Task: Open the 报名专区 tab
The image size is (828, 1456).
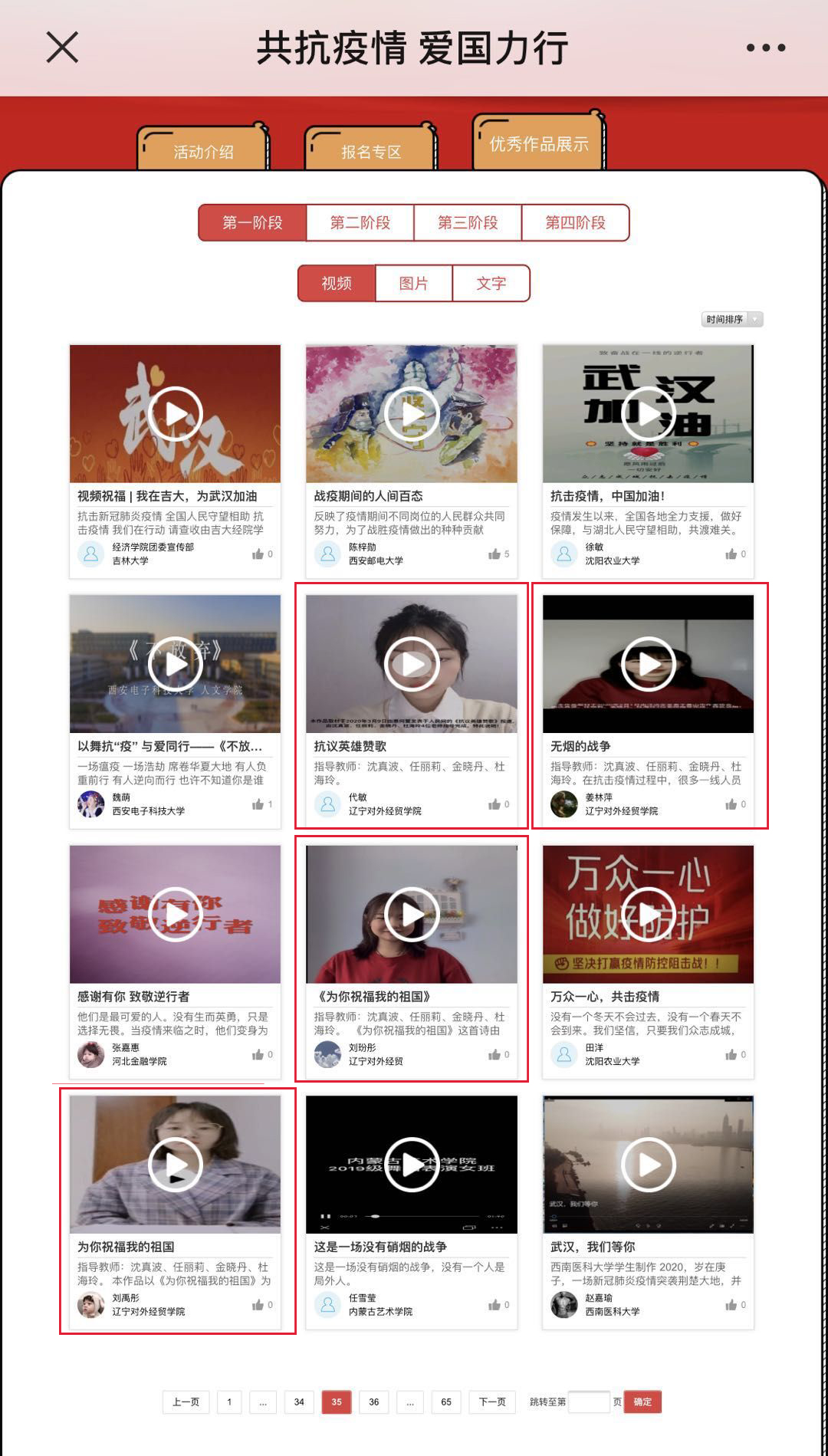Action: click(x=371, y=151)
